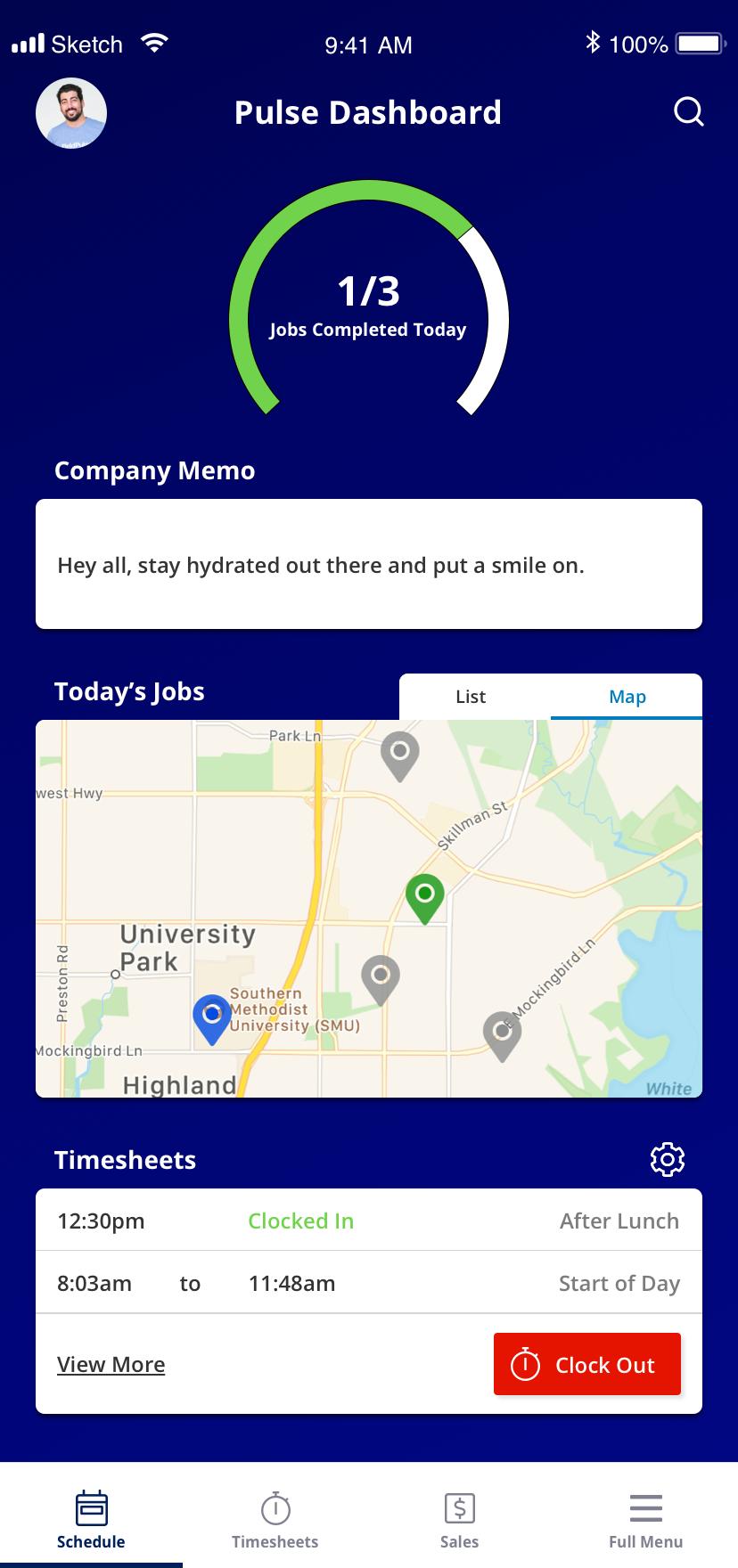738x1568 pixels.
Task: Go to the Sales tab
Action: tap(459, 1520)
